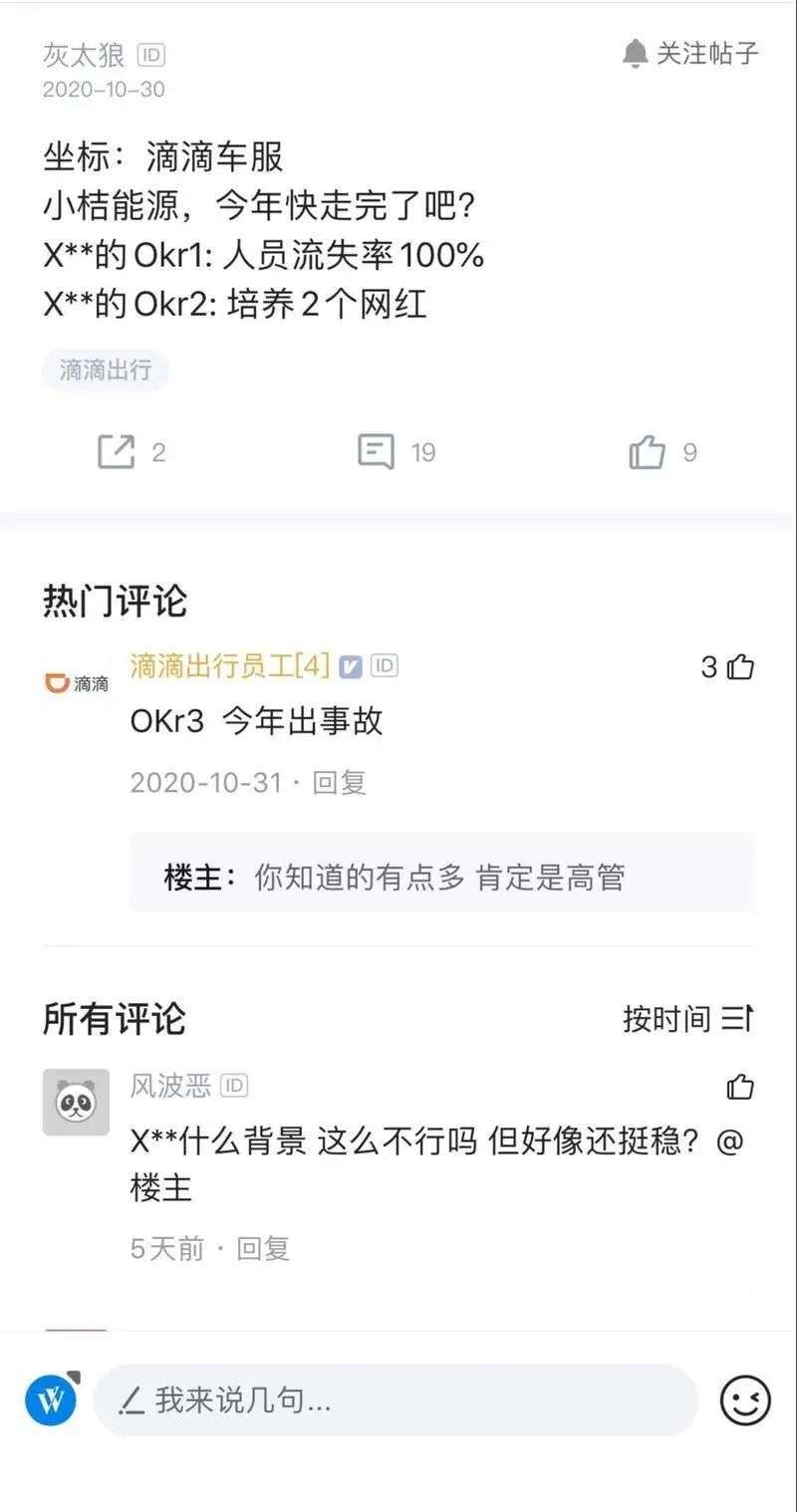The height and width of the screenshot is (1512, 797).
Task: Like the comment by 风波恶
Action: pos(740,1087)
